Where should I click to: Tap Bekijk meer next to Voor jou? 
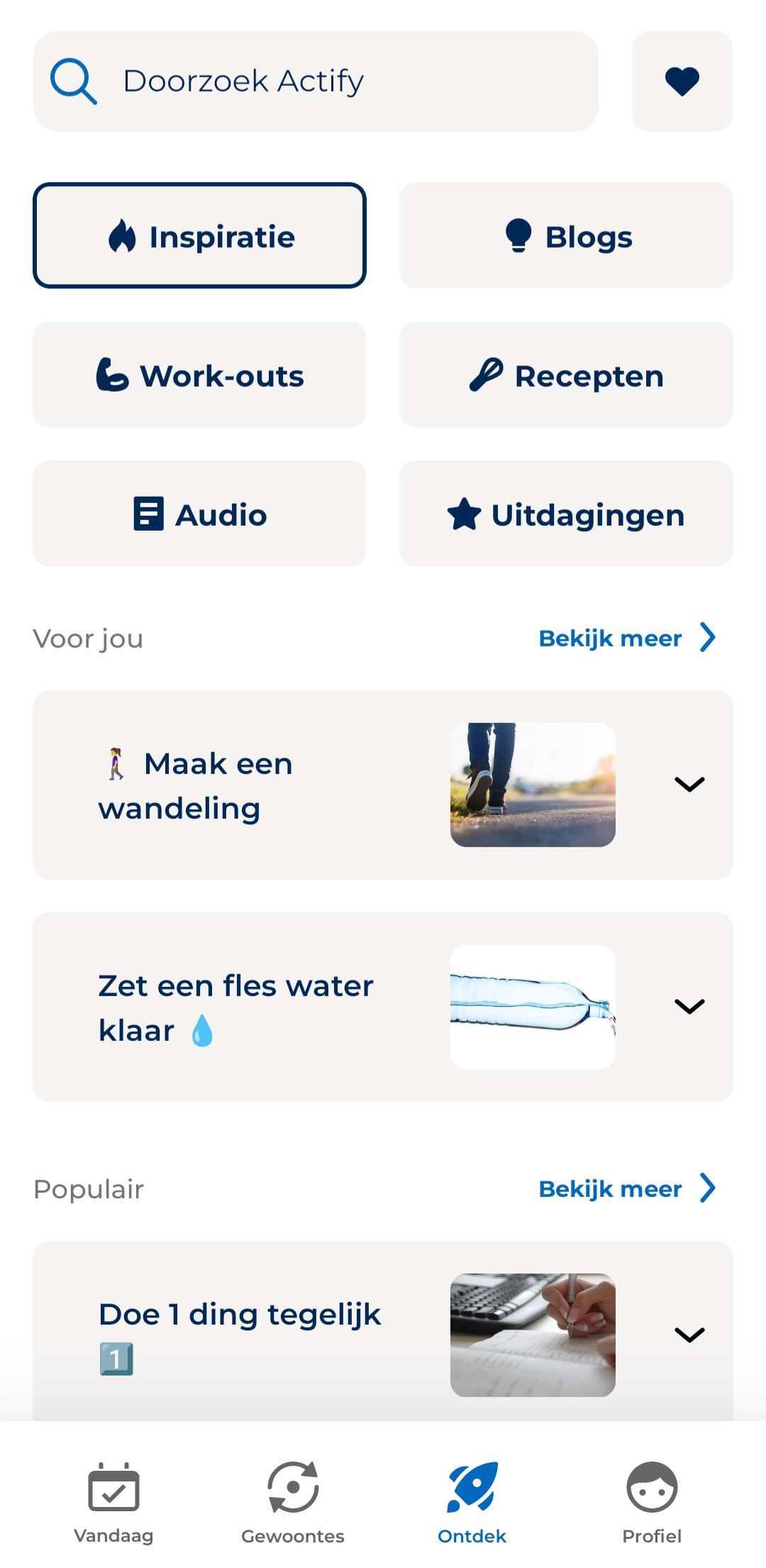click(x=627, y=638)
